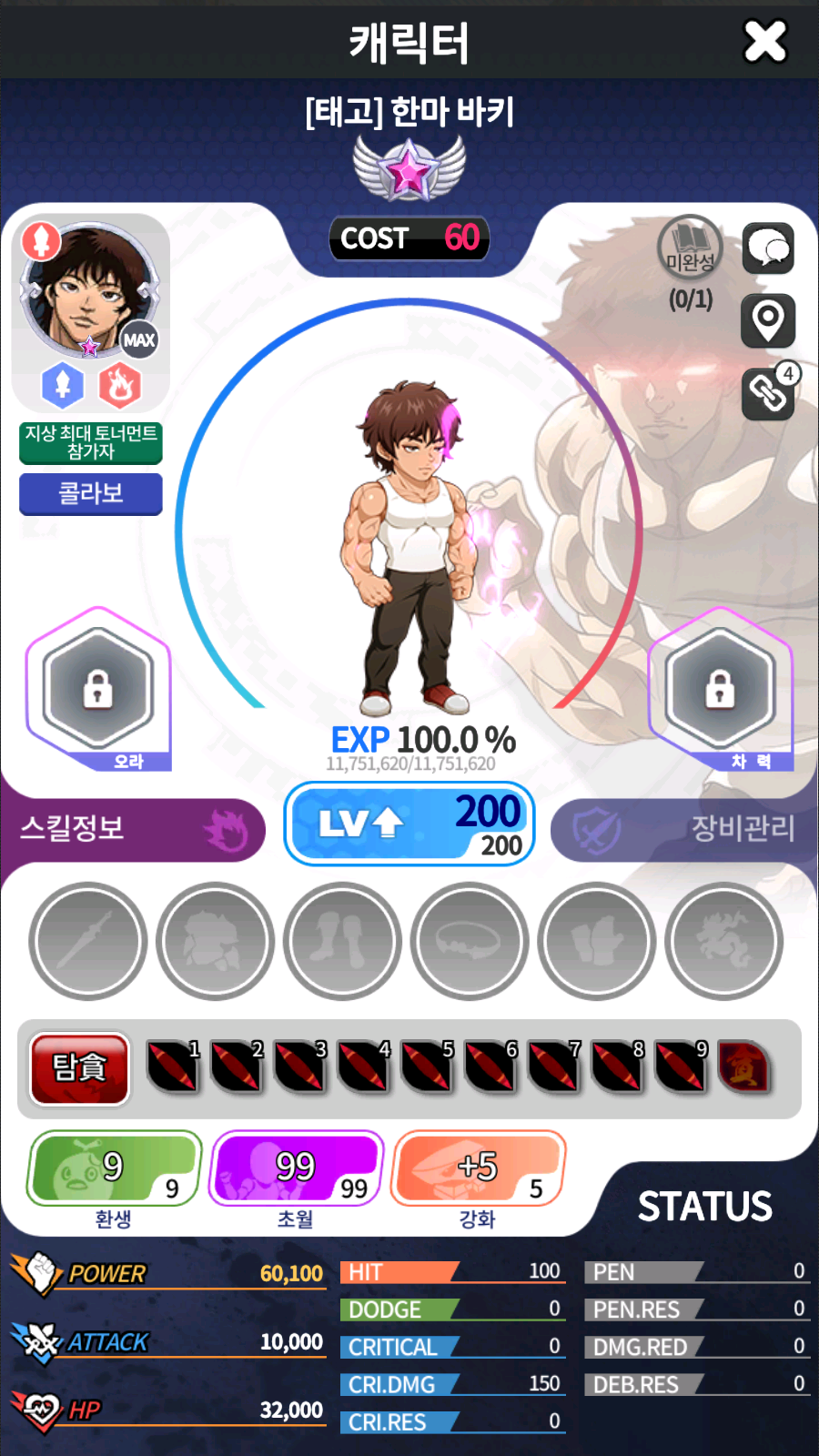Tap the LV level up button
This screenshot has width=819, height=1456.
coord(409,824)
